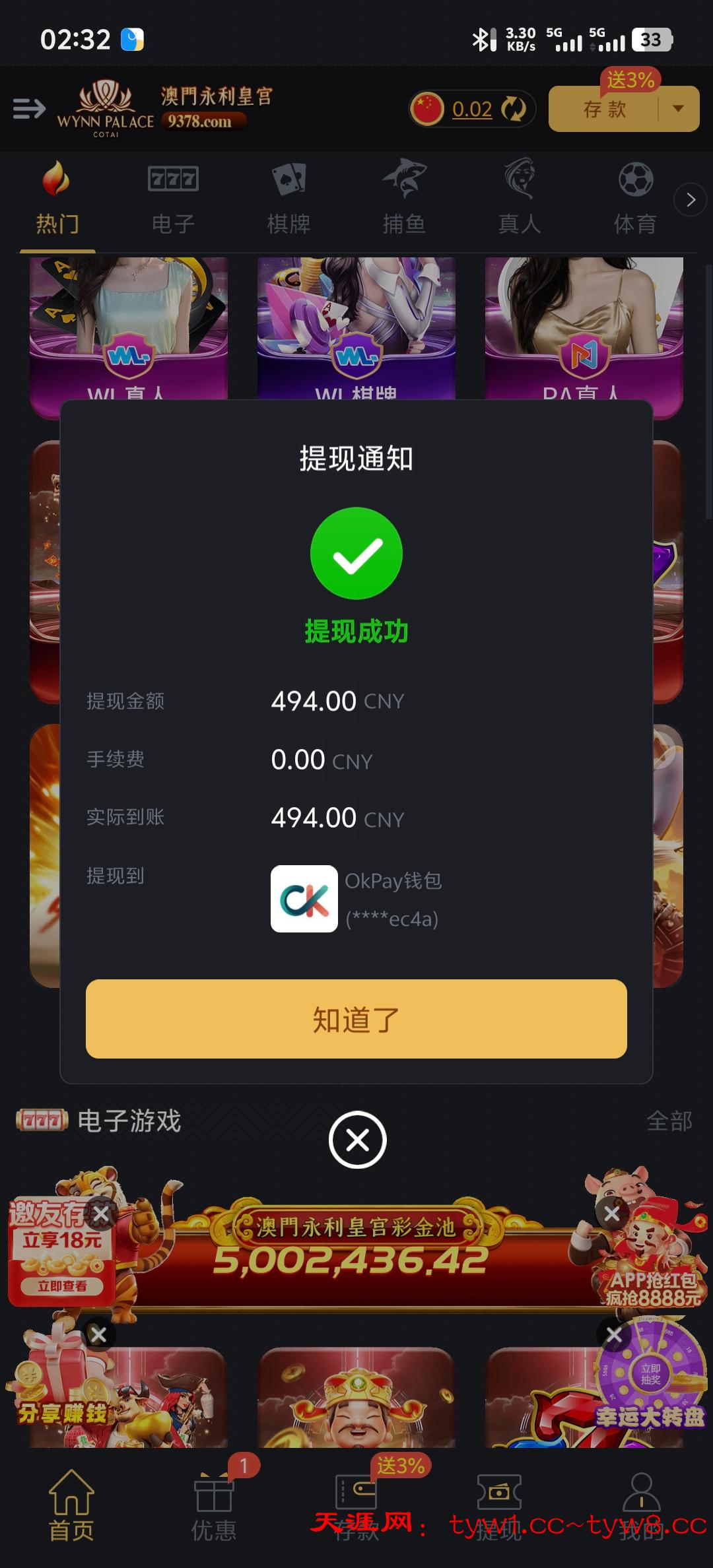Dismiss the 邀友存 invite promo

coord(101,1213)
